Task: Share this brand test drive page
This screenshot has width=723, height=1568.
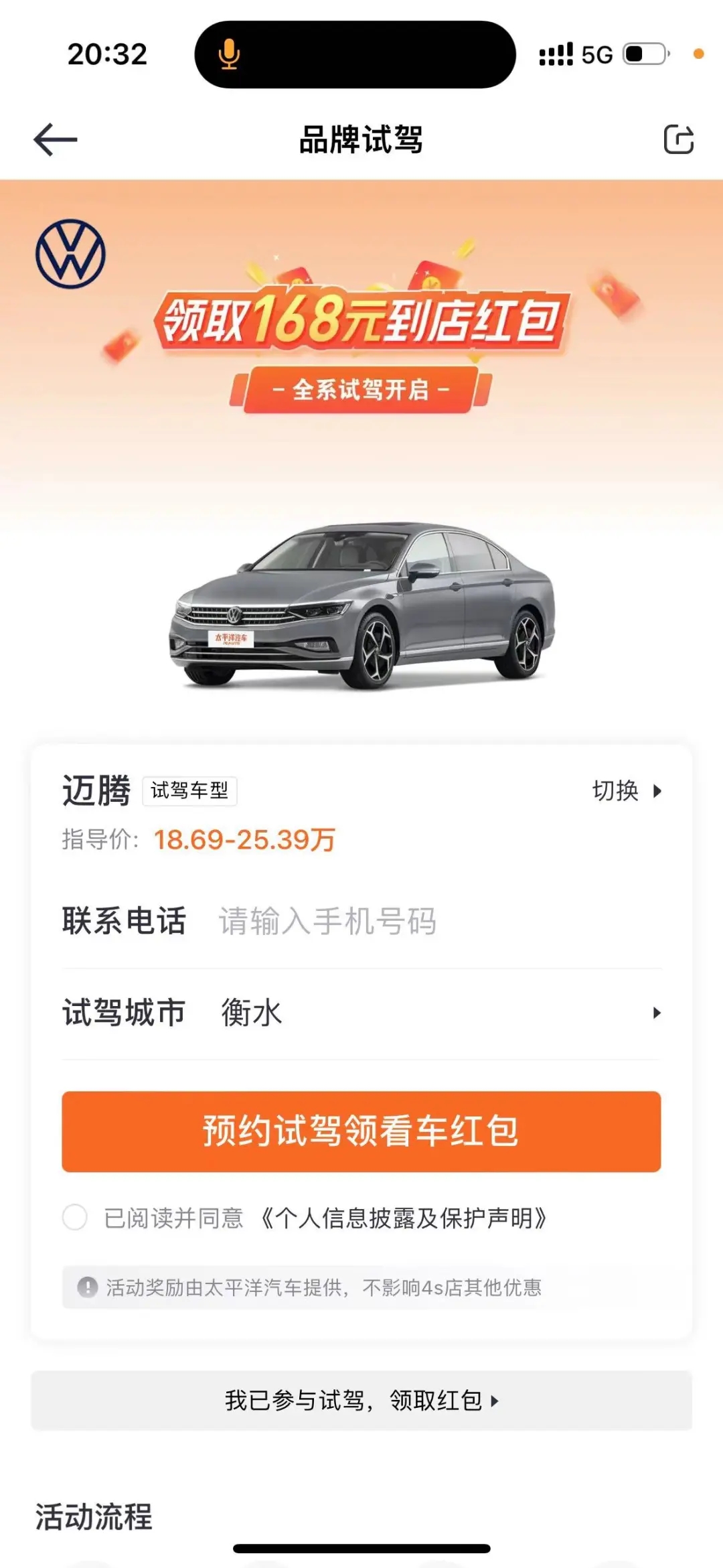Action: [678, 139]
